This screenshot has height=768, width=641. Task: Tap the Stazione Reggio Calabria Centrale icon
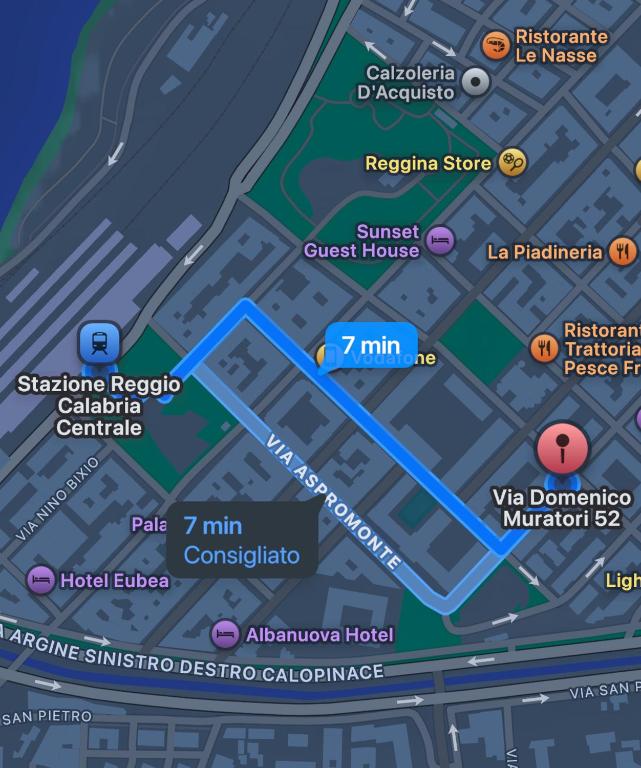point(100,344)
